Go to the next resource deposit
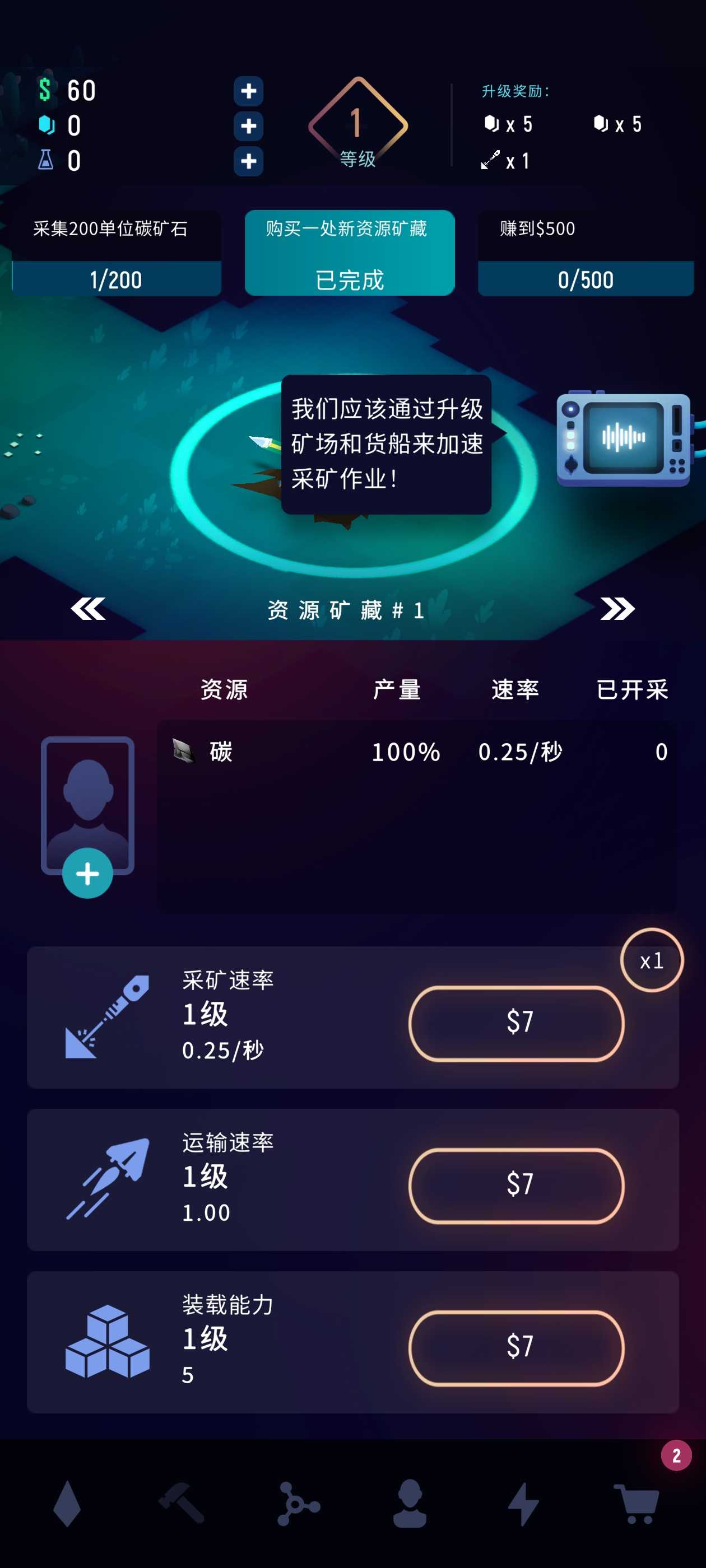This screenshot has height=1568, width=706. 616,609
